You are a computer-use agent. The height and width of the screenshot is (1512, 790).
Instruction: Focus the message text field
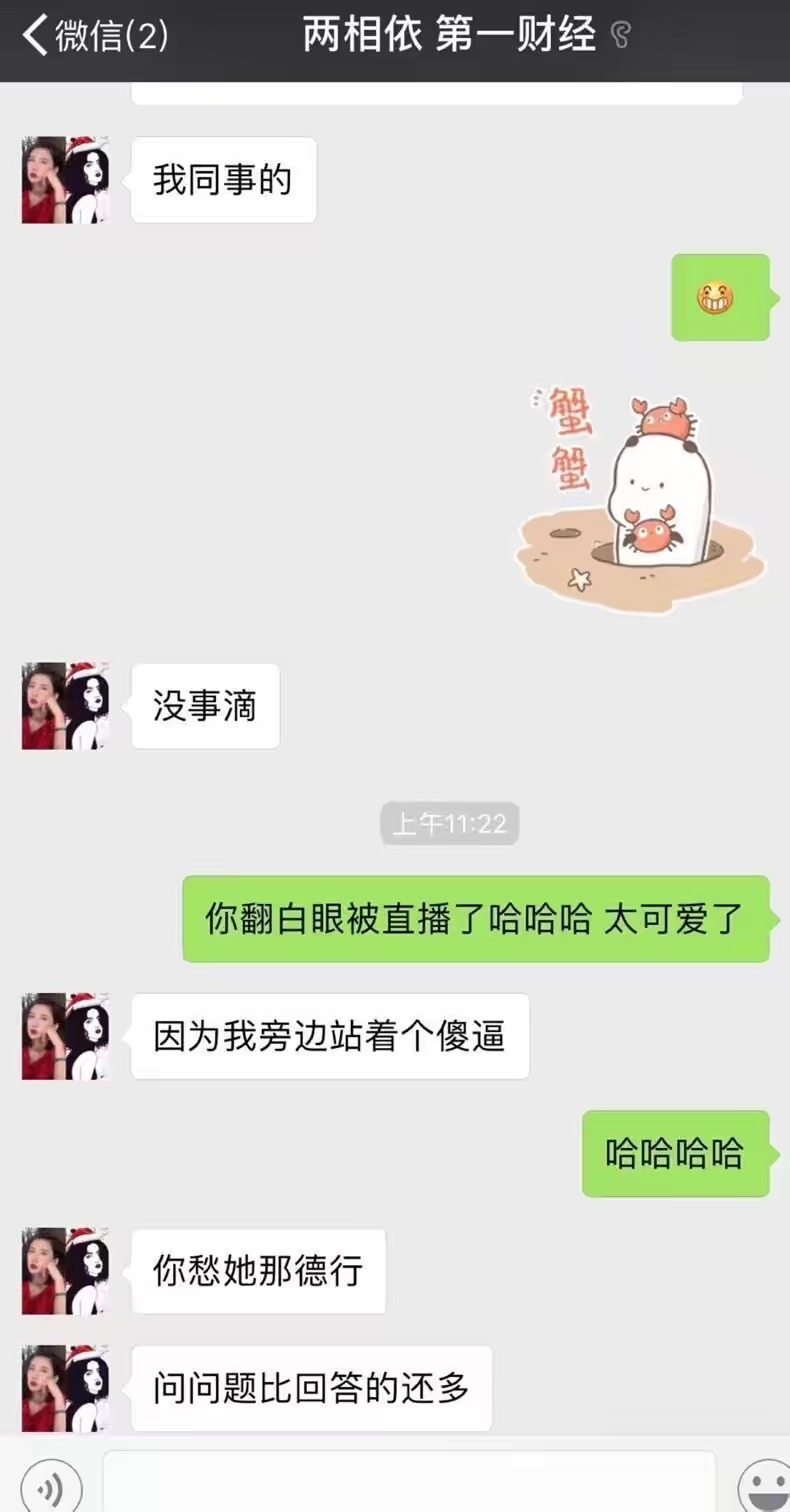408,1484
